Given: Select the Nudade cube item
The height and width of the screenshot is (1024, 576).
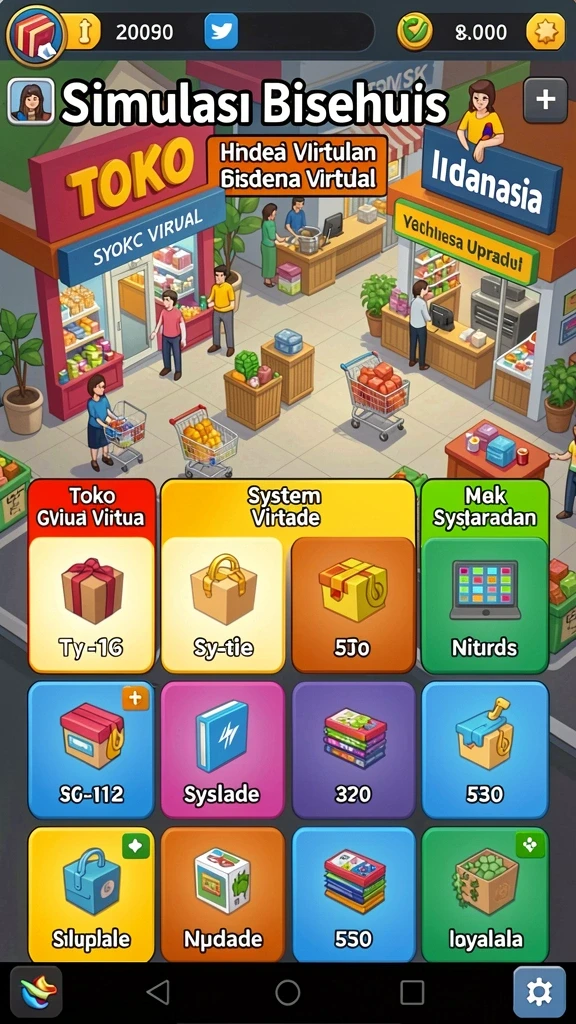Looking at the screenshot, I should click(223, 895).
